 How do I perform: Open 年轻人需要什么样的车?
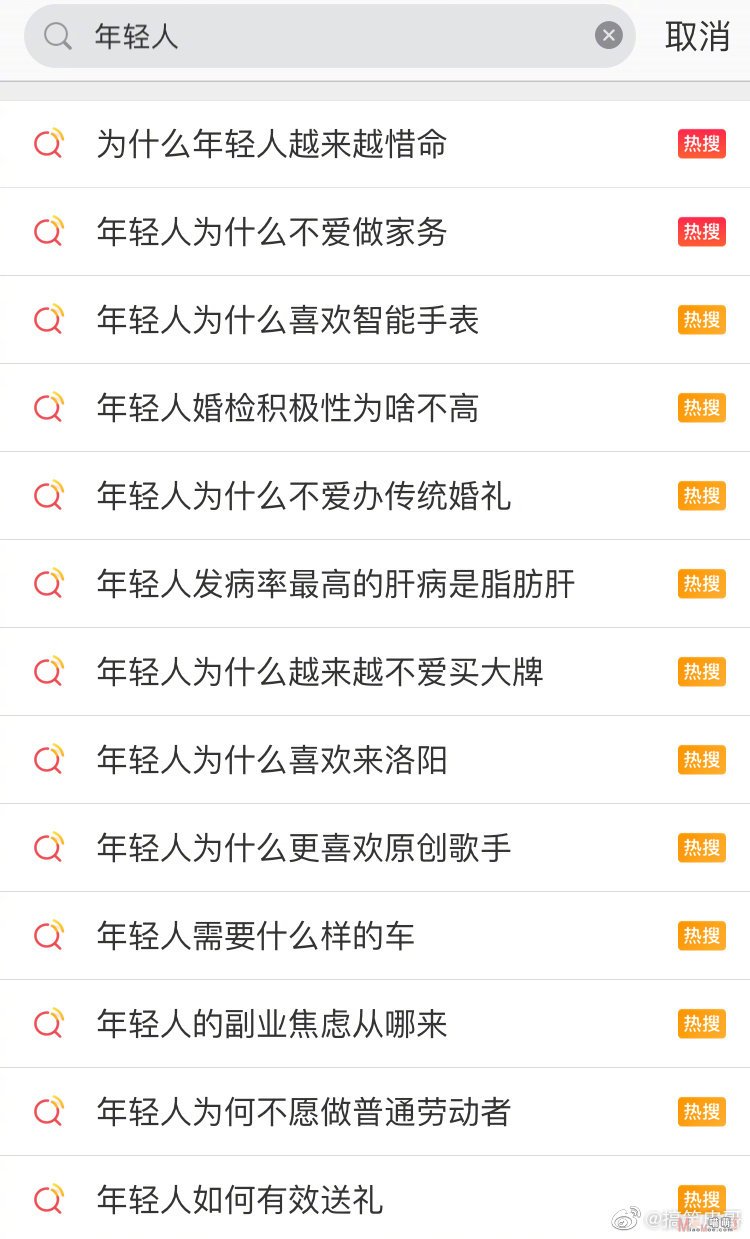tap(375, 936)
